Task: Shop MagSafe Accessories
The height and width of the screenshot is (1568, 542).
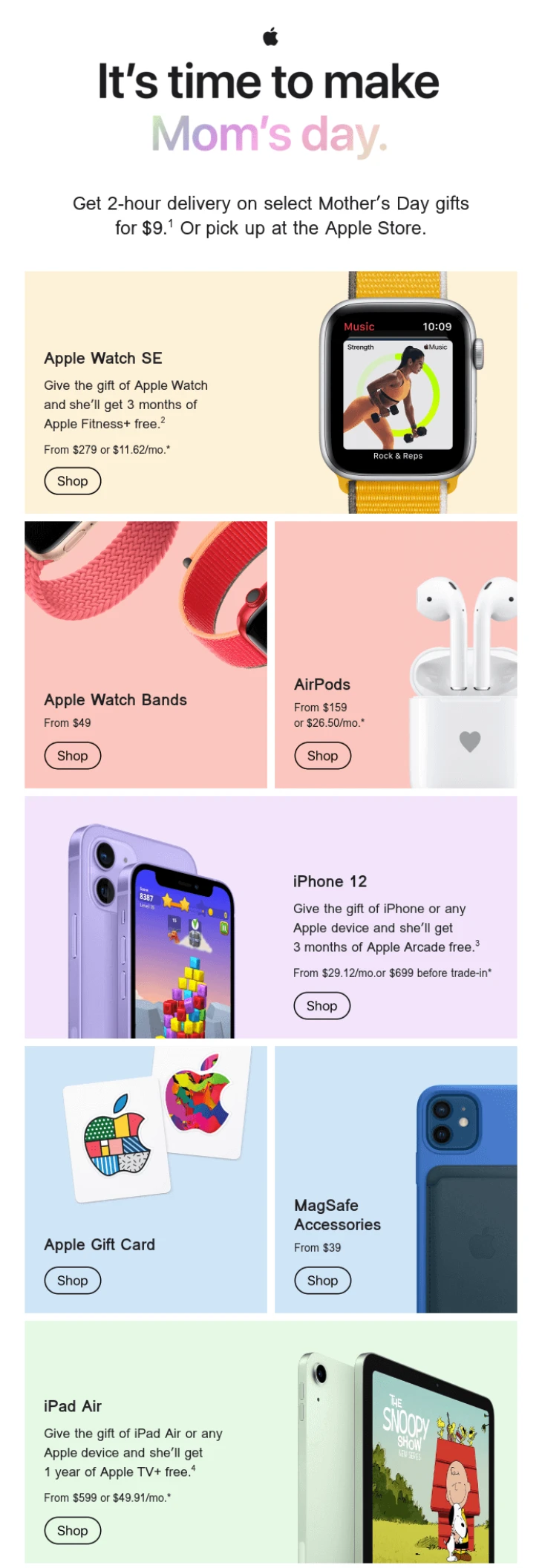Action: pos(322,1281)
